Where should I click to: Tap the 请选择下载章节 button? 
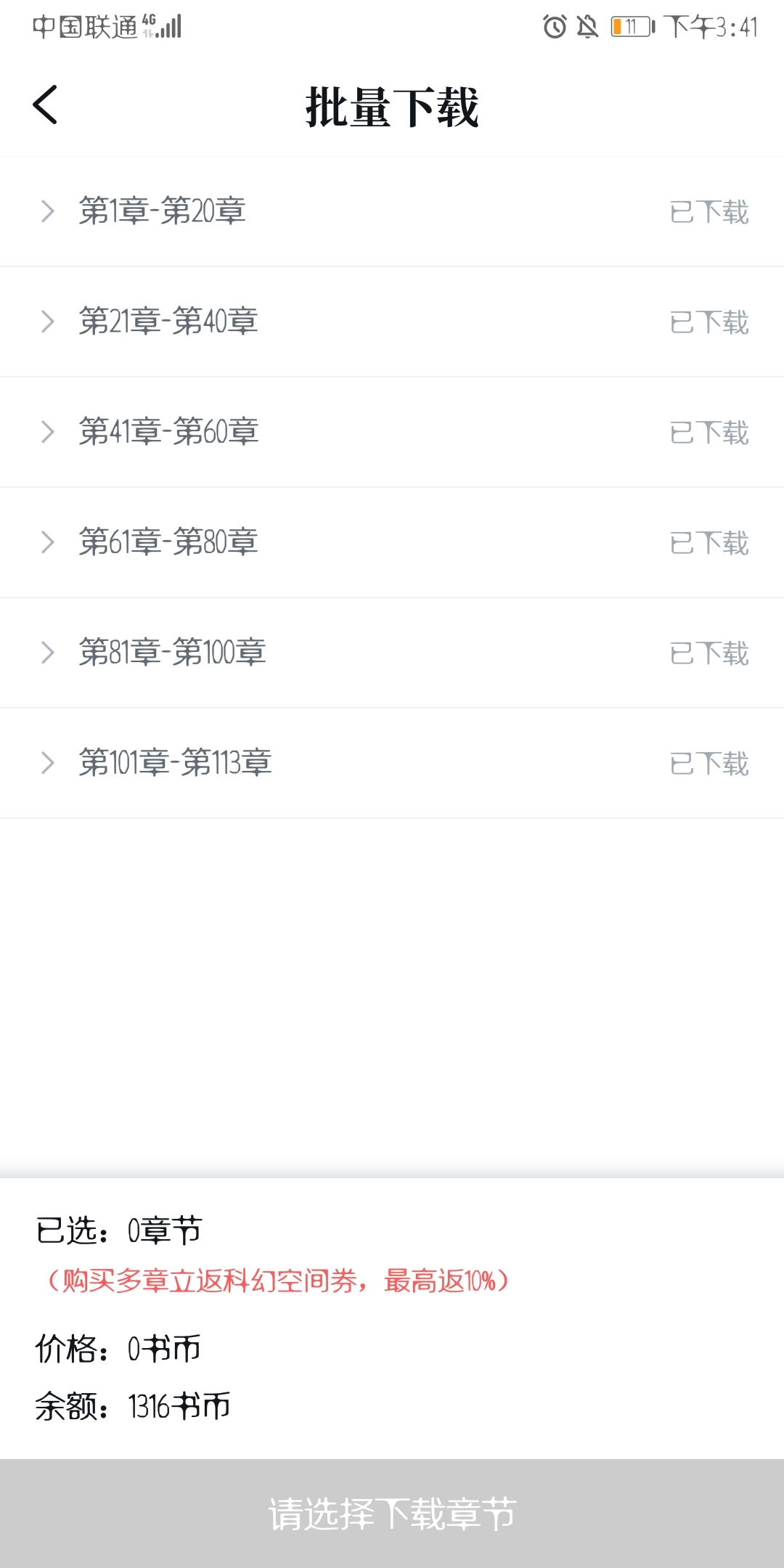click(392, 1514)
